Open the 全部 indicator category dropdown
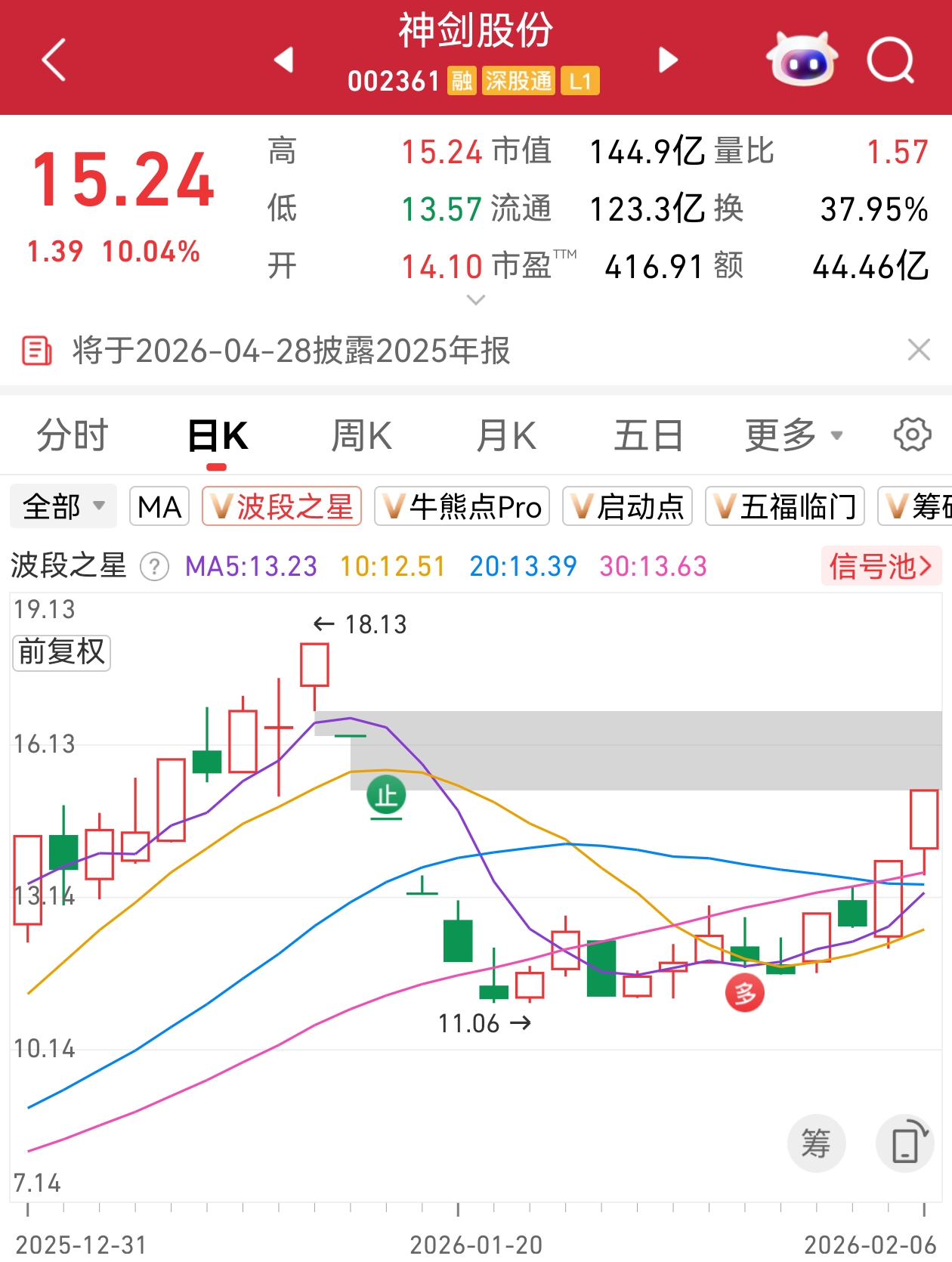 (x=63, y=506)
